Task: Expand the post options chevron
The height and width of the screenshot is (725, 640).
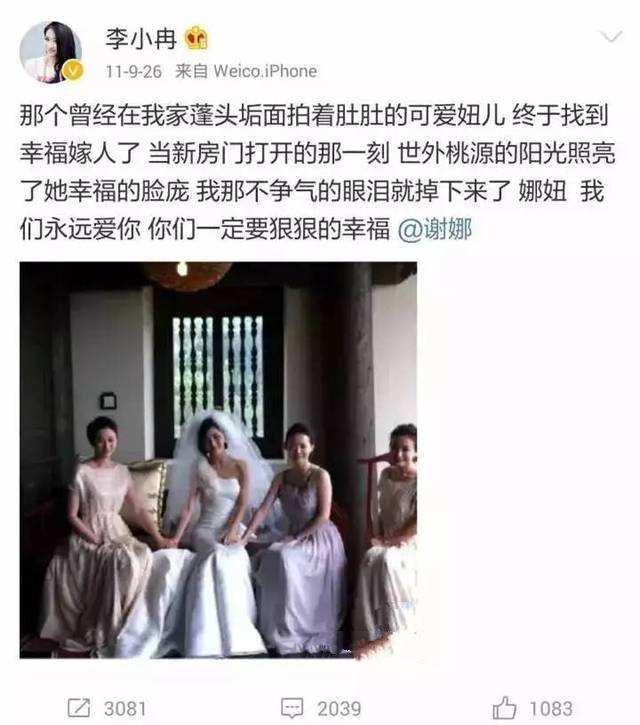Action: coord(608,38)
